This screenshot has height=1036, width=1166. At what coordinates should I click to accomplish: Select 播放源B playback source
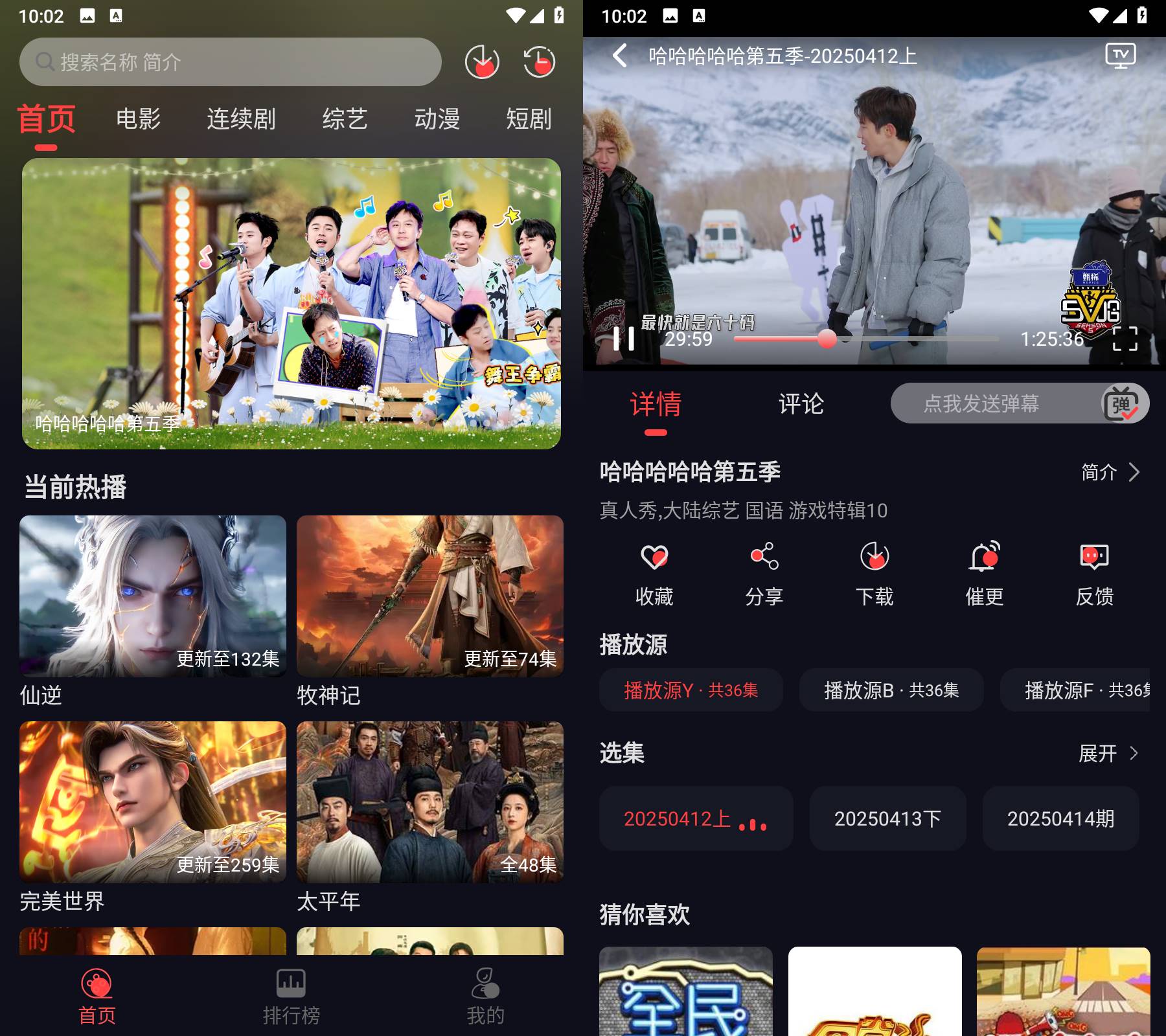pos(891,690)
